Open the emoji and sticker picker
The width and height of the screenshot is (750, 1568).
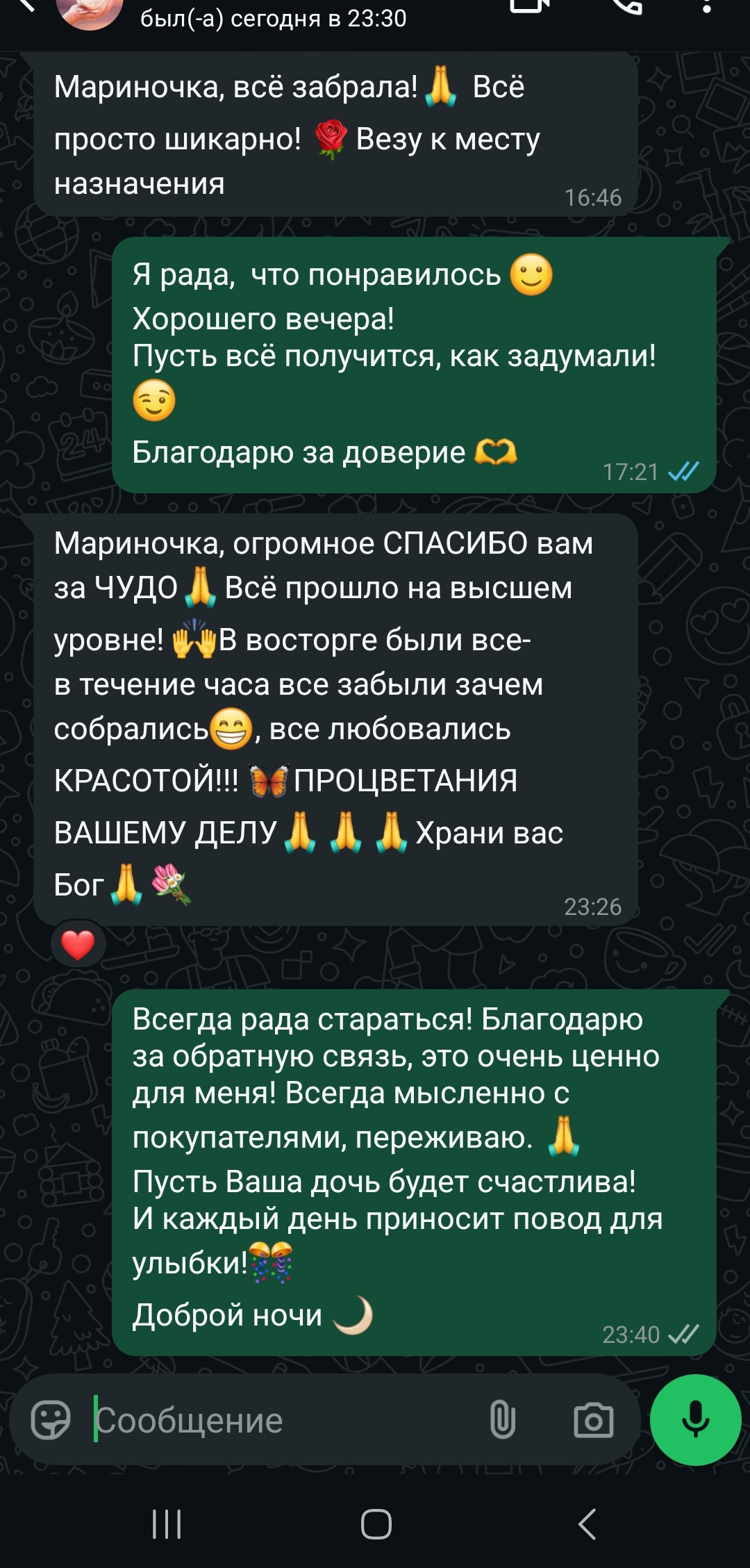(51, 1420)
